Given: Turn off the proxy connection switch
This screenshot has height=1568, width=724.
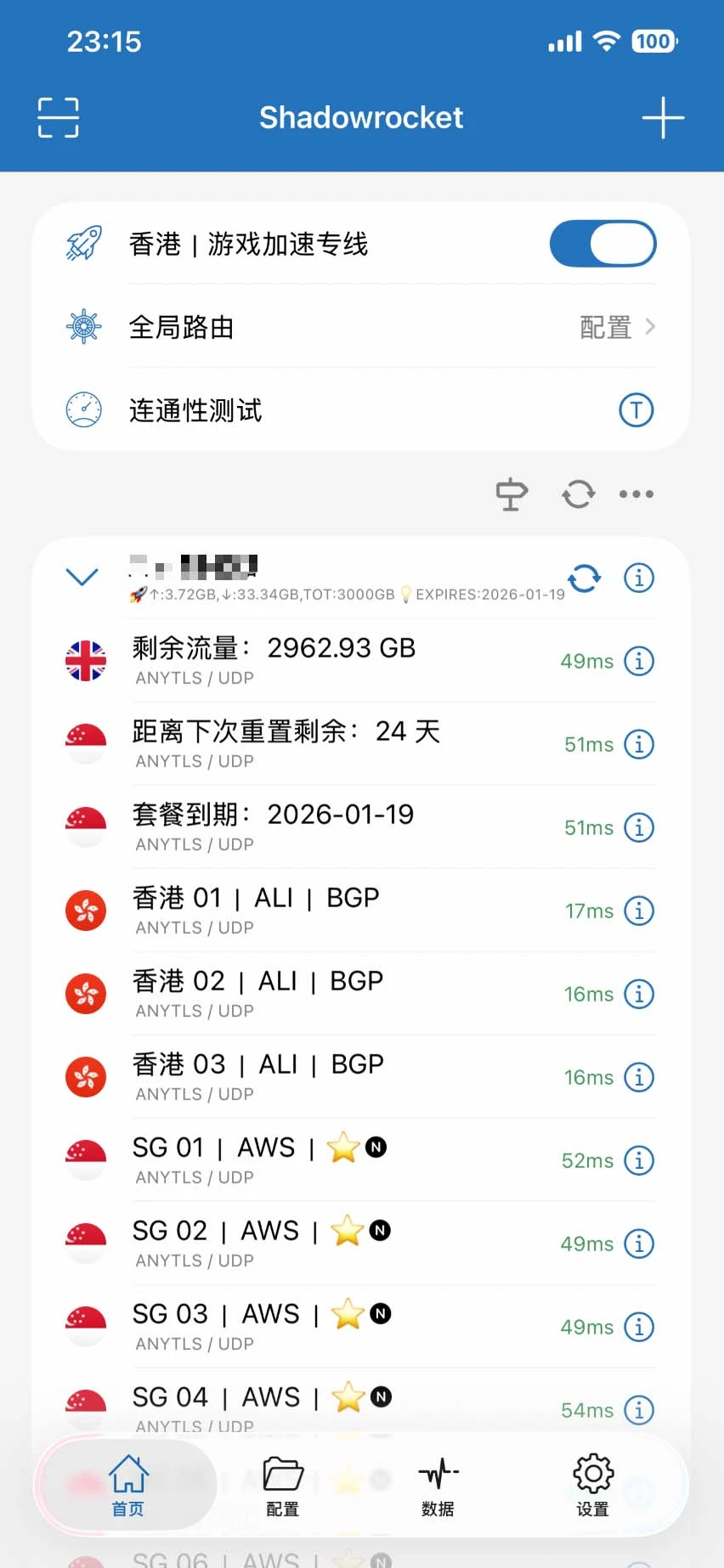Looking at the screenshot, I should [x=602, y=244].
